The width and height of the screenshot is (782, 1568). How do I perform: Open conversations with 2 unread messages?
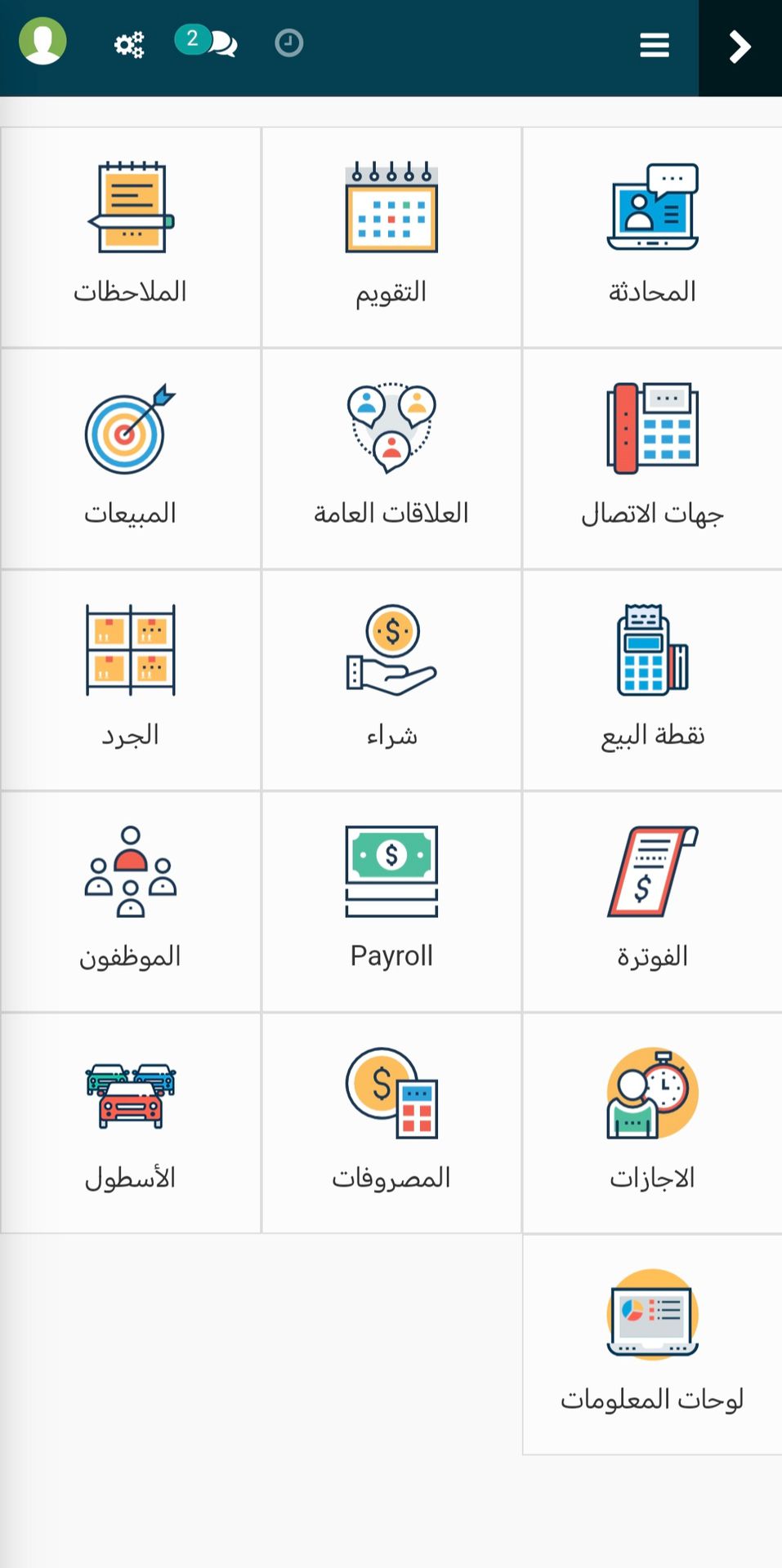(206, 41)
